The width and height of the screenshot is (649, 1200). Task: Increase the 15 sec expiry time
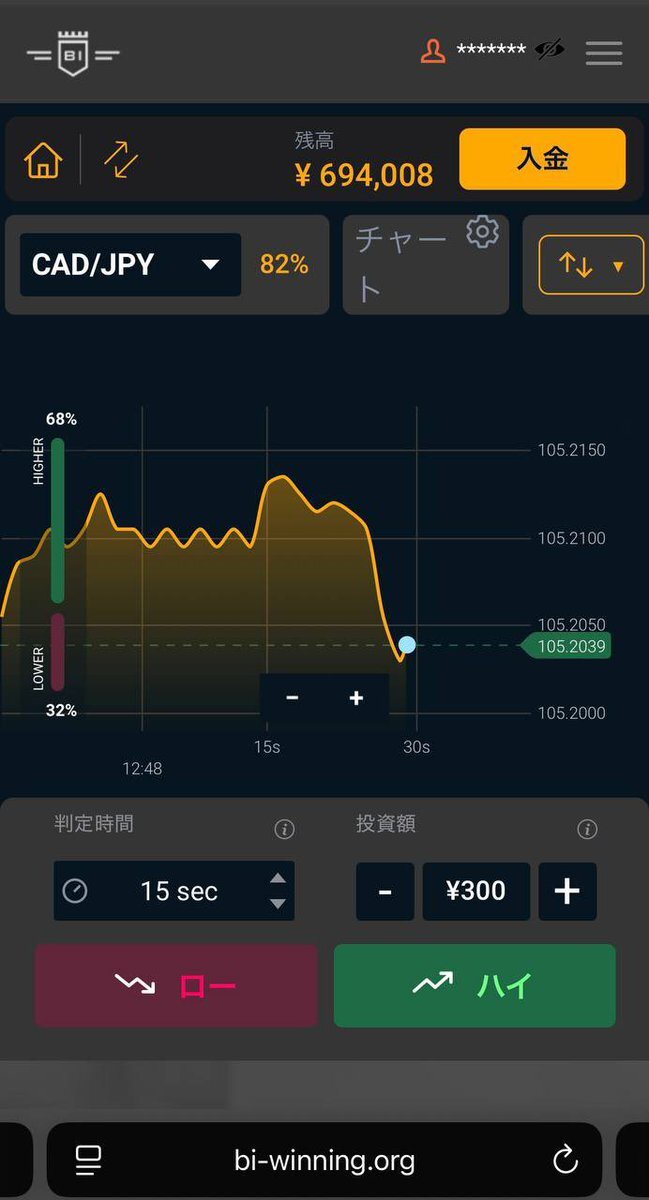coord(278,879)
